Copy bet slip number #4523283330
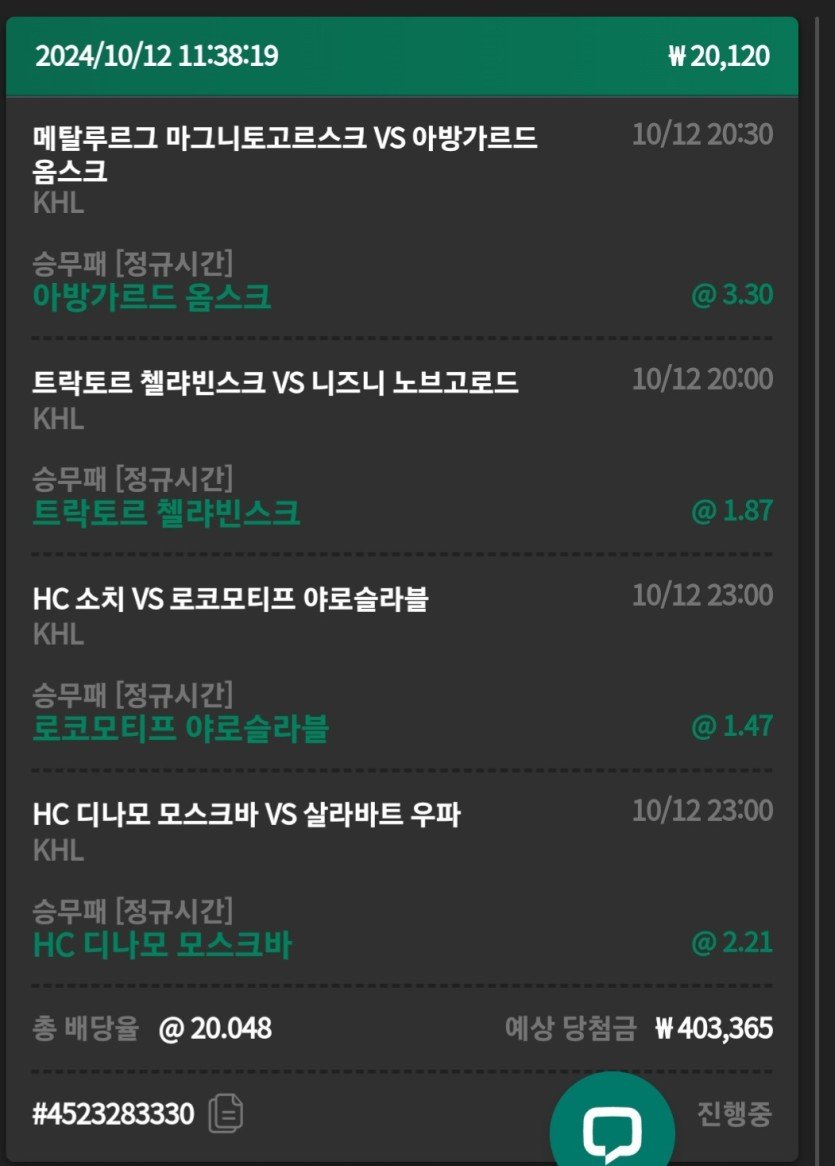This screenshot has height=1166, width=835. tap(226, 1114)
